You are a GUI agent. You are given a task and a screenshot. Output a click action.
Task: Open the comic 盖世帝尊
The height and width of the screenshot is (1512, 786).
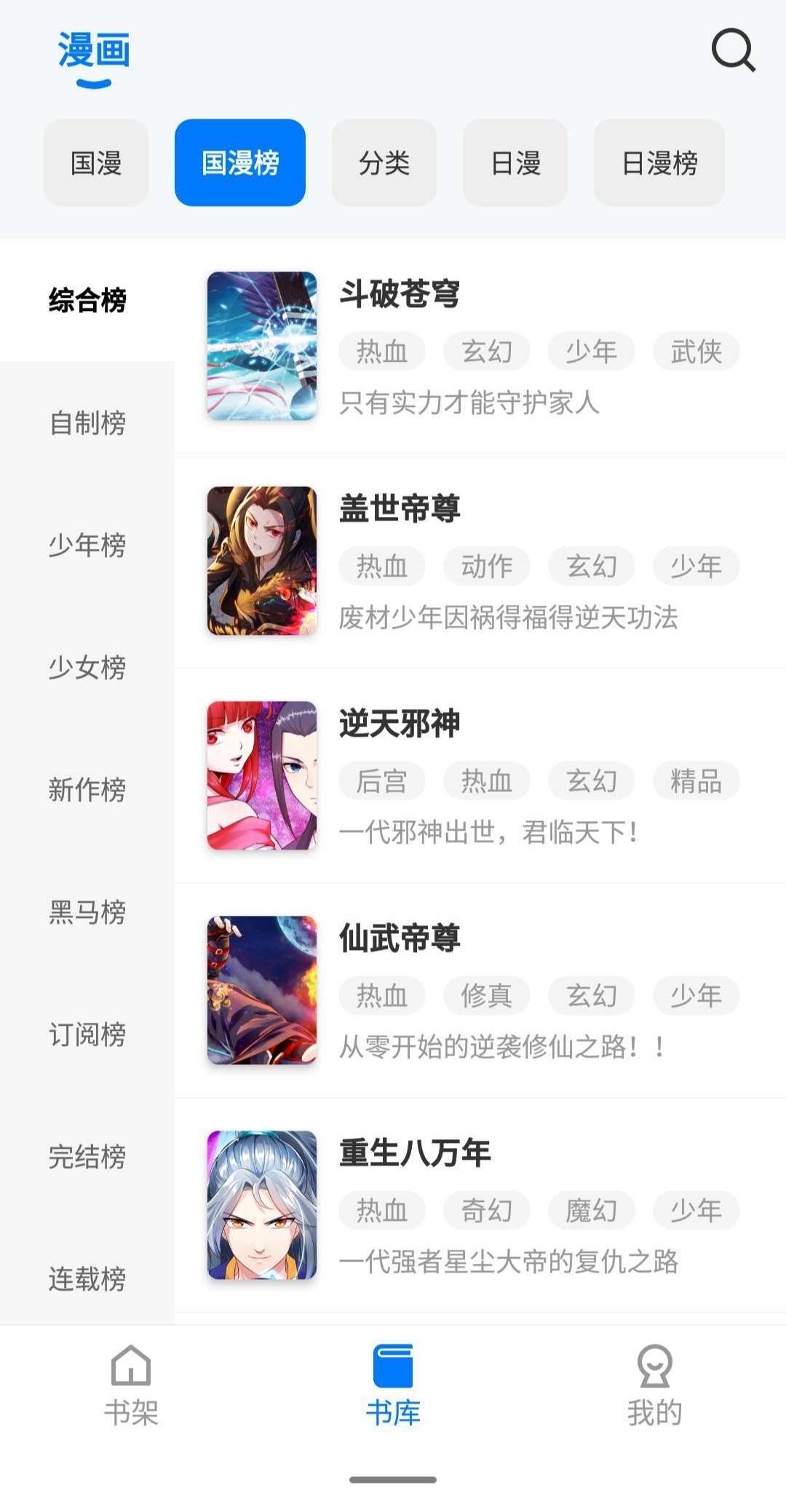click(x=399, y=508)
